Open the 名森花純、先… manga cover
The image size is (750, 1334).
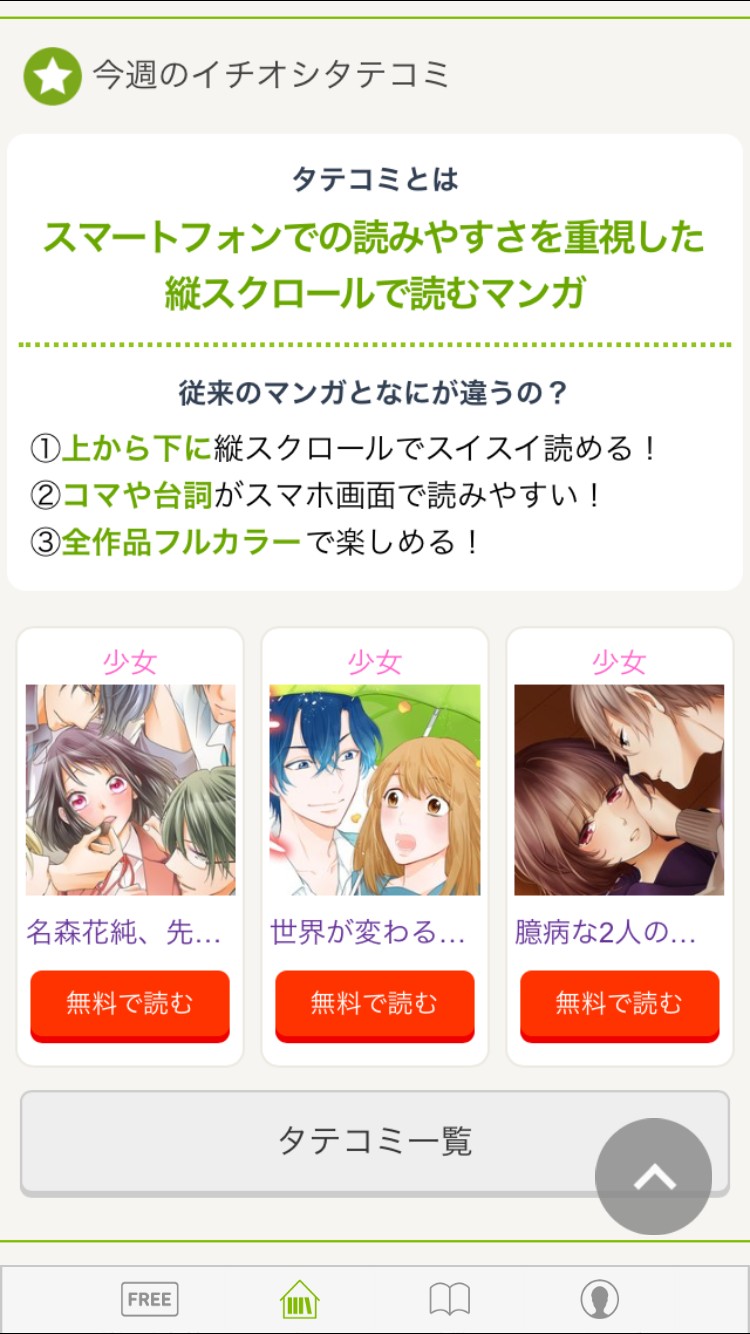click(130, 790)
